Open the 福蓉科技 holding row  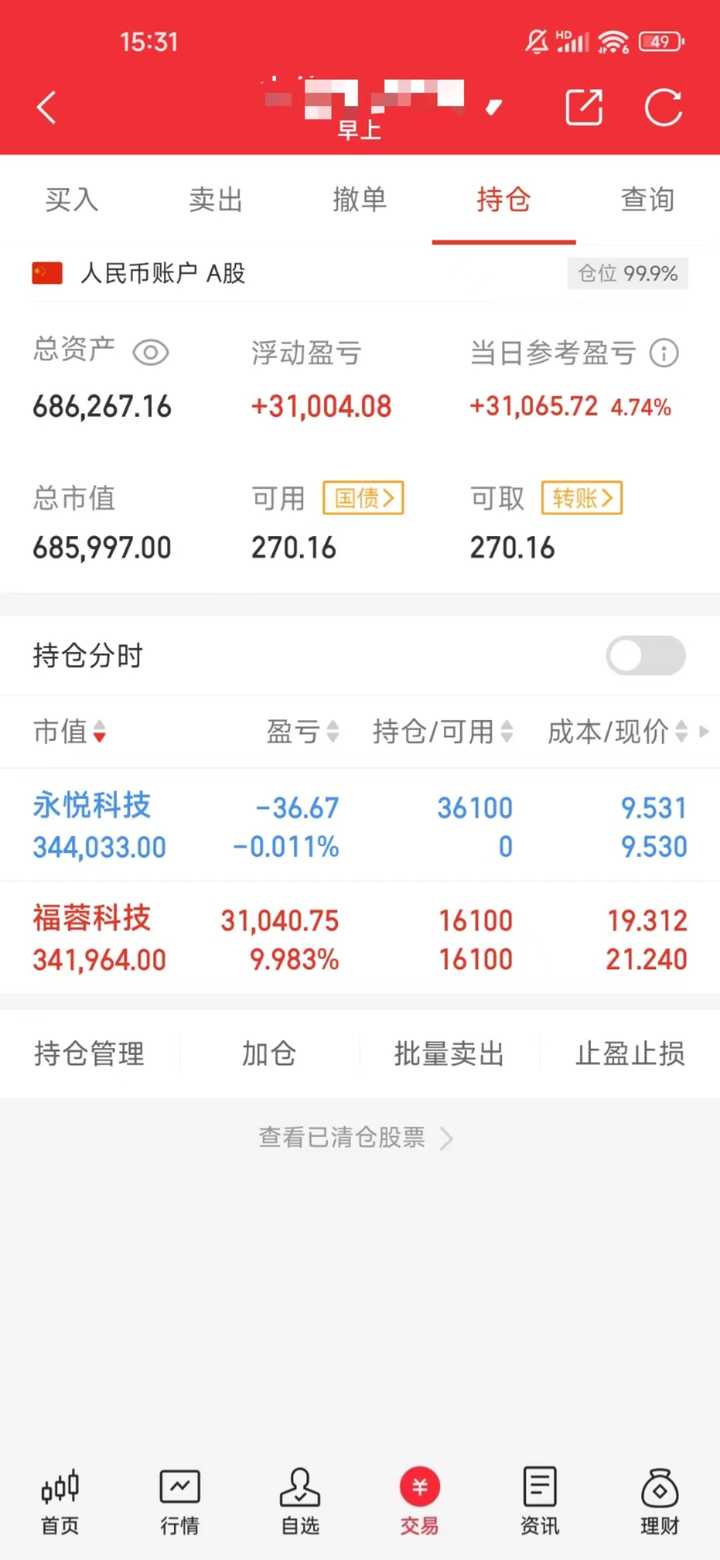click(x=360, y=938)
